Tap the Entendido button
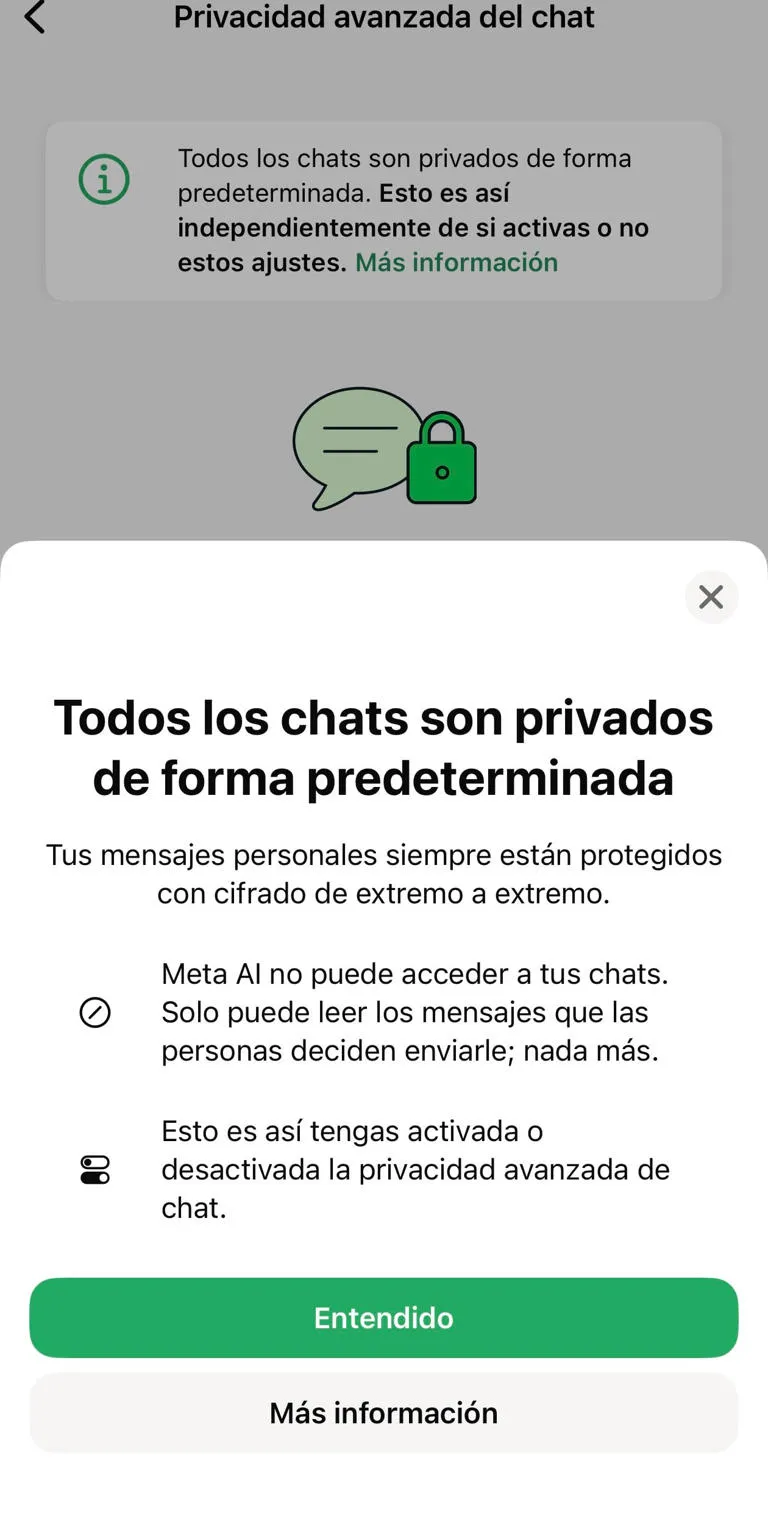The height and width of the screenshot is (1530, 768). tap(383, 1317)
